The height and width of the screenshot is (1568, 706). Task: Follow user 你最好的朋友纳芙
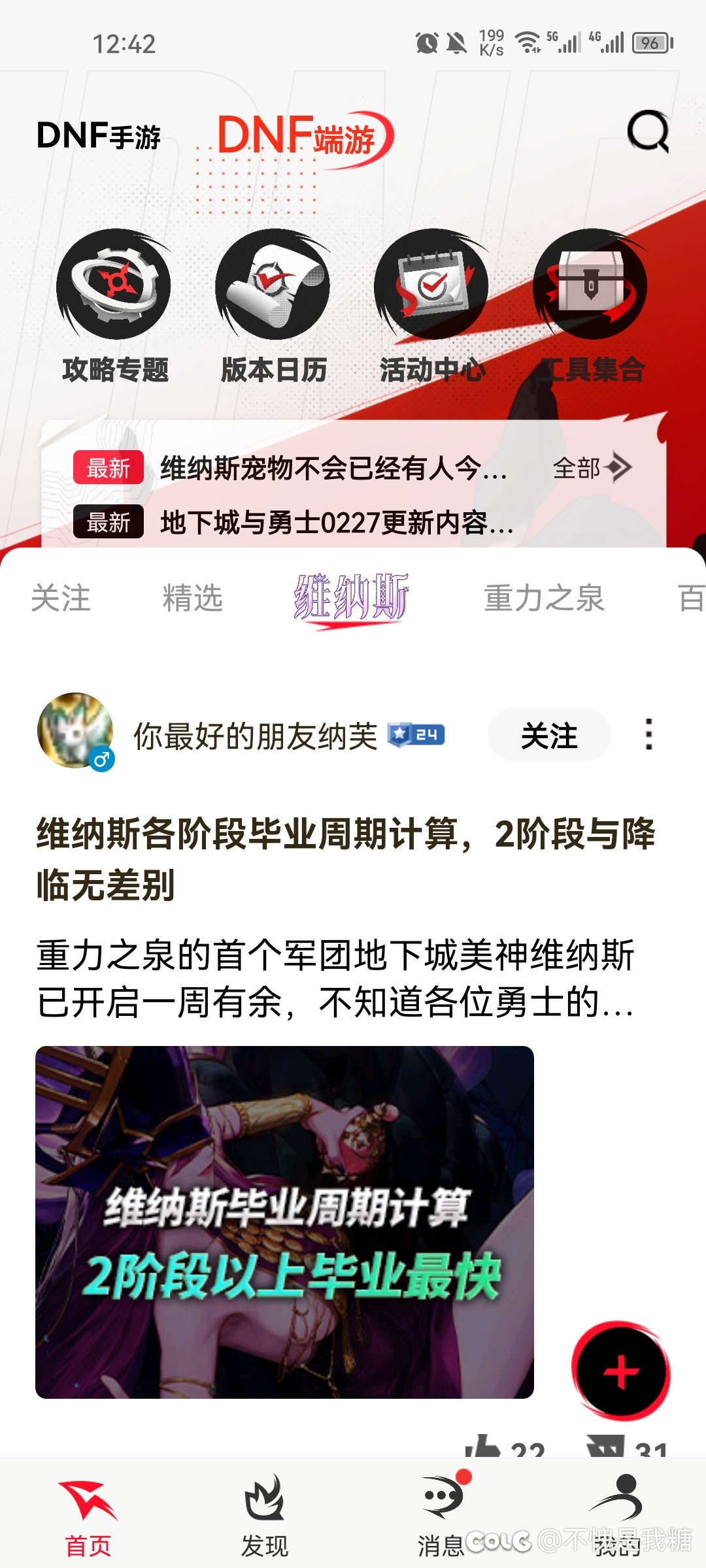coord(549,736)
